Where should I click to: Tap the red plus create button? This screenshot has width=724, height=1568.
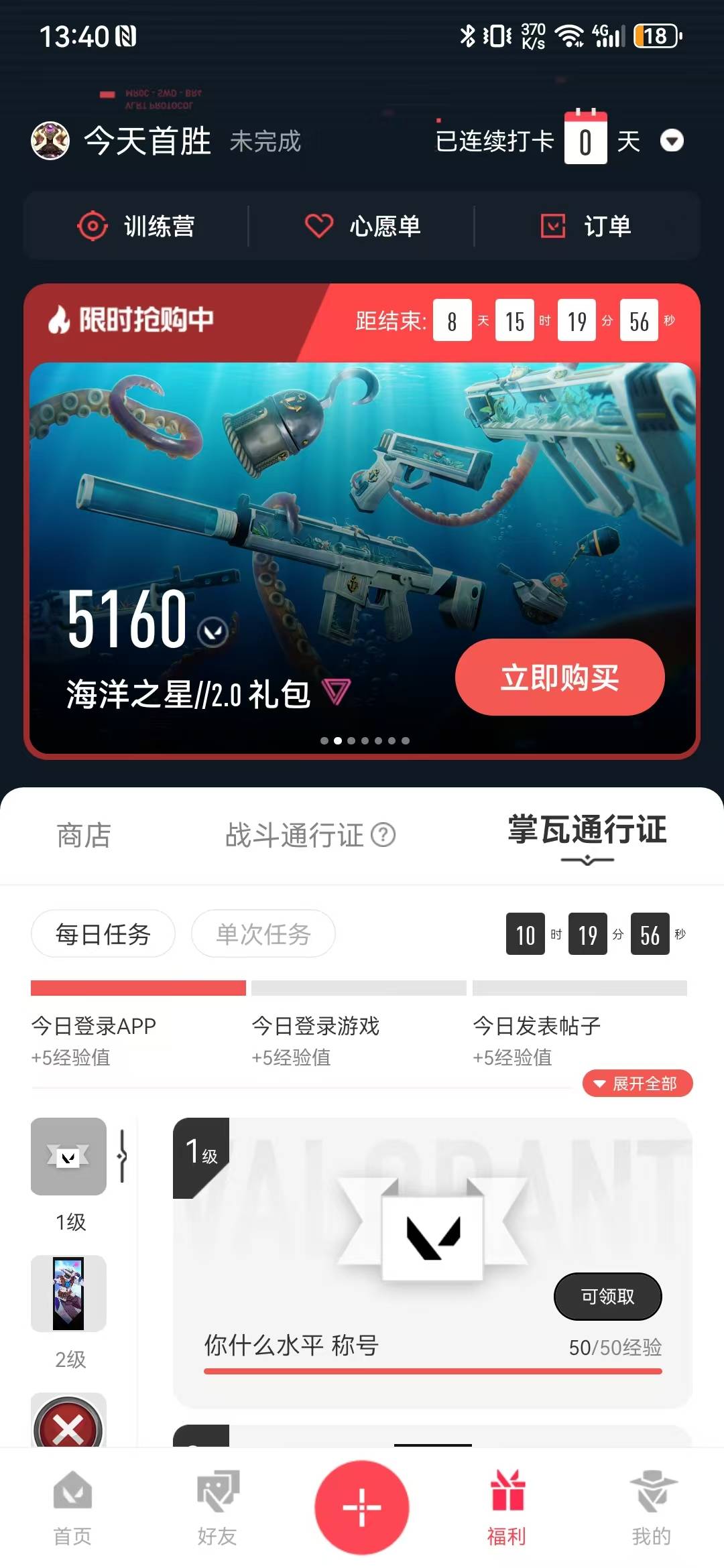pos(362,1508)
